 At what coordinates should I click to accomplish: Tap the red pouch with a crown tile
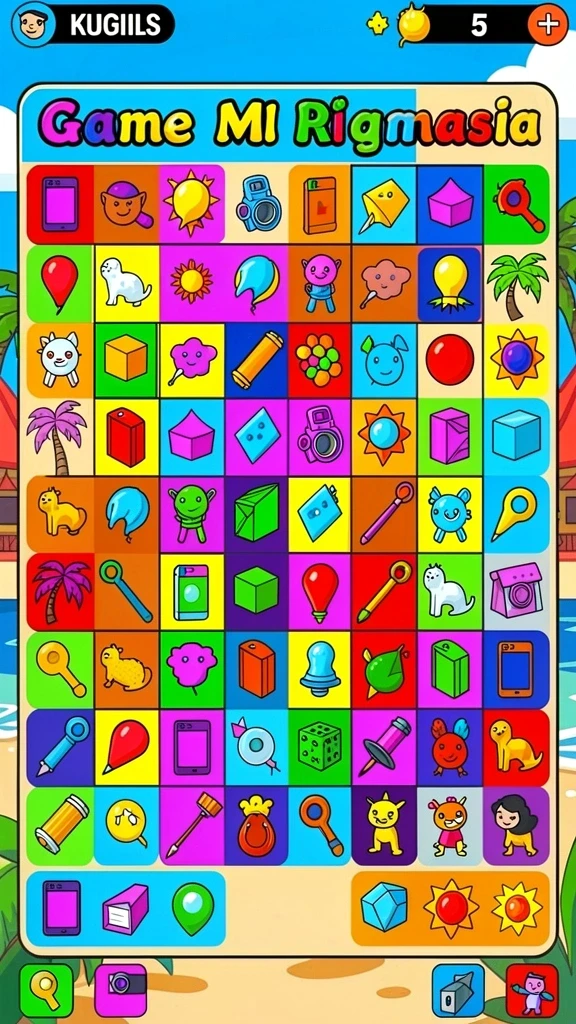tap(256, 825)
